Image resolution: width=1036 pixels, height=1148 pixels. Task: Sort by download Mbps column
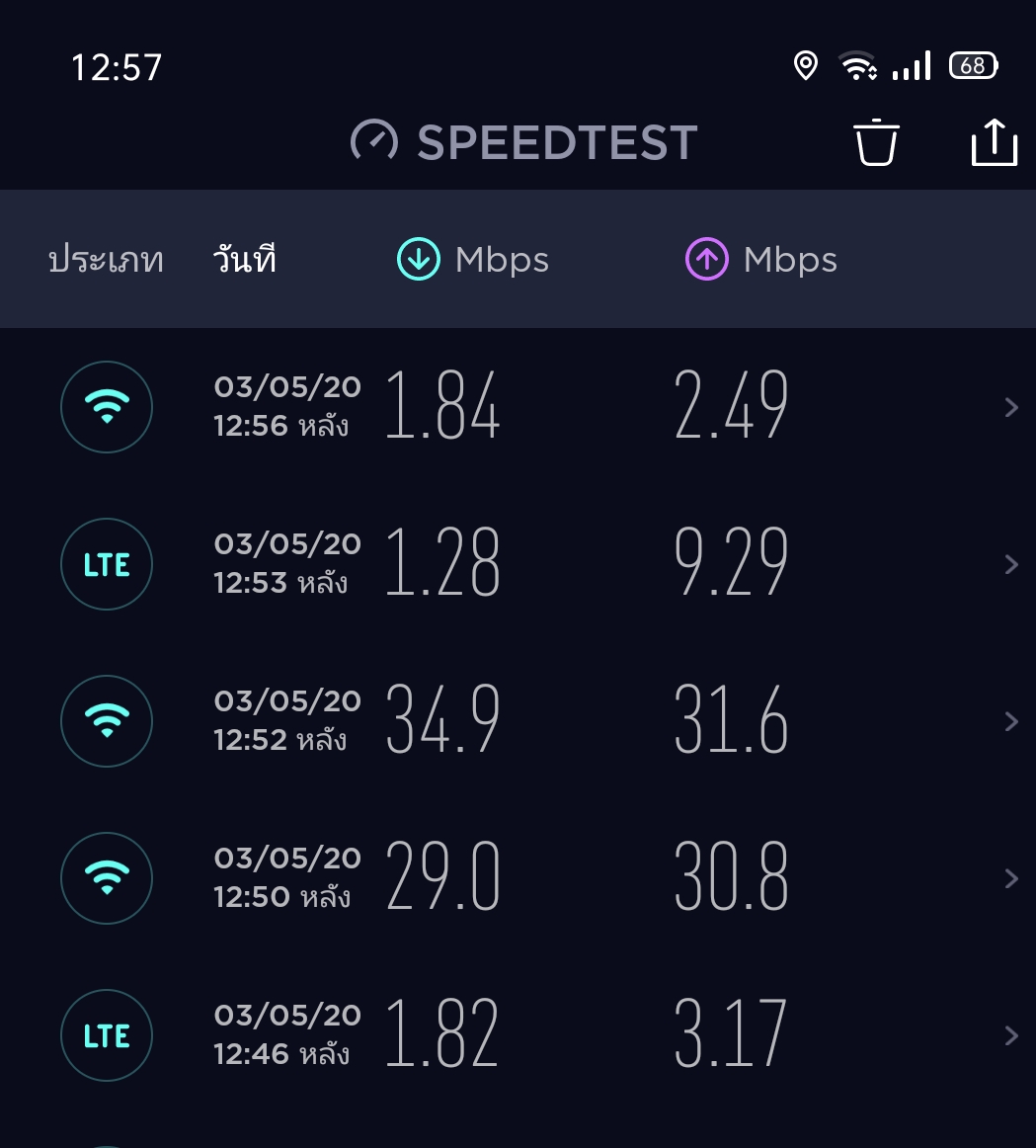pos(473,259)
